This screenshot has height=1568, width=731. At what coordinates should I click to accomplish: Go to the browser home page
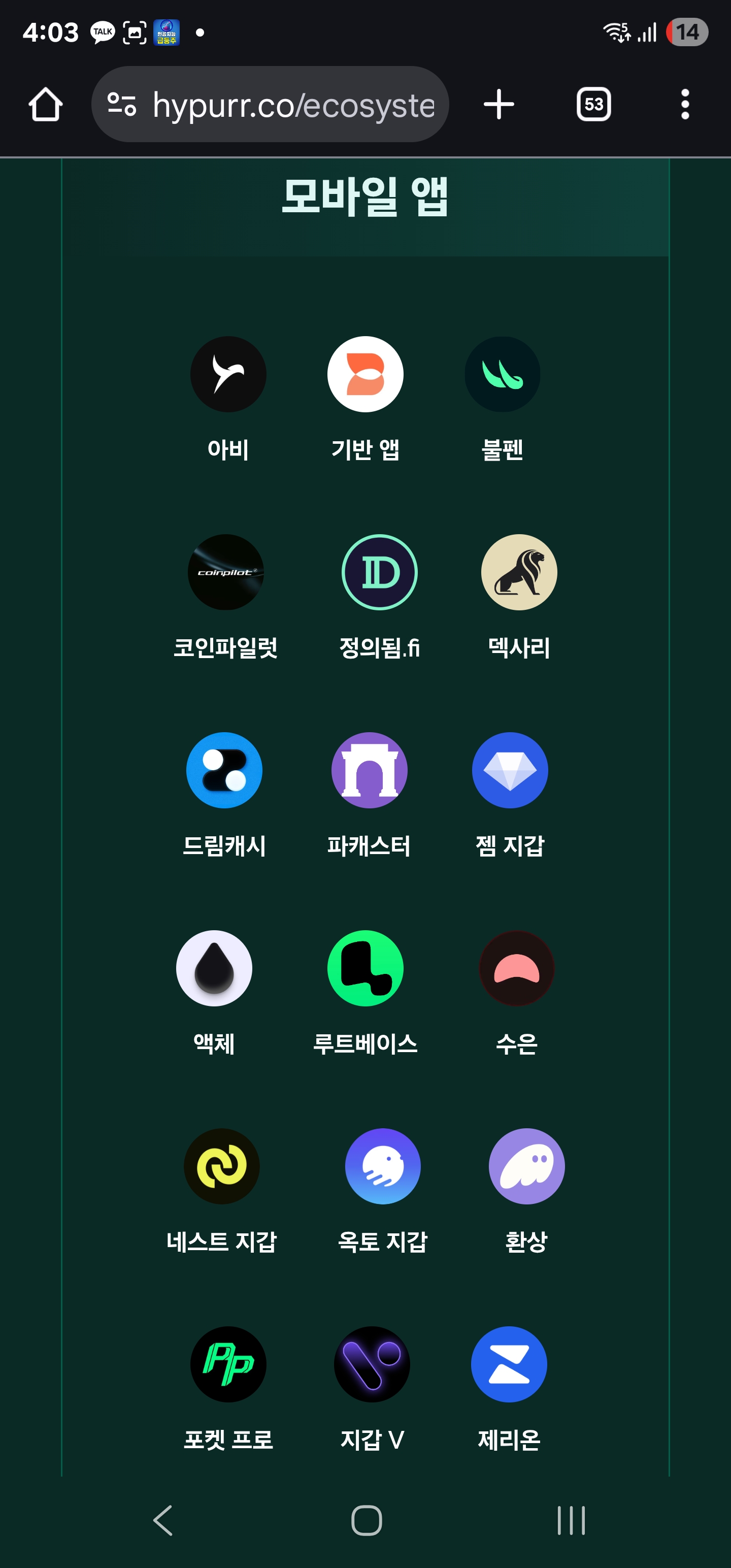pos(46,105)
